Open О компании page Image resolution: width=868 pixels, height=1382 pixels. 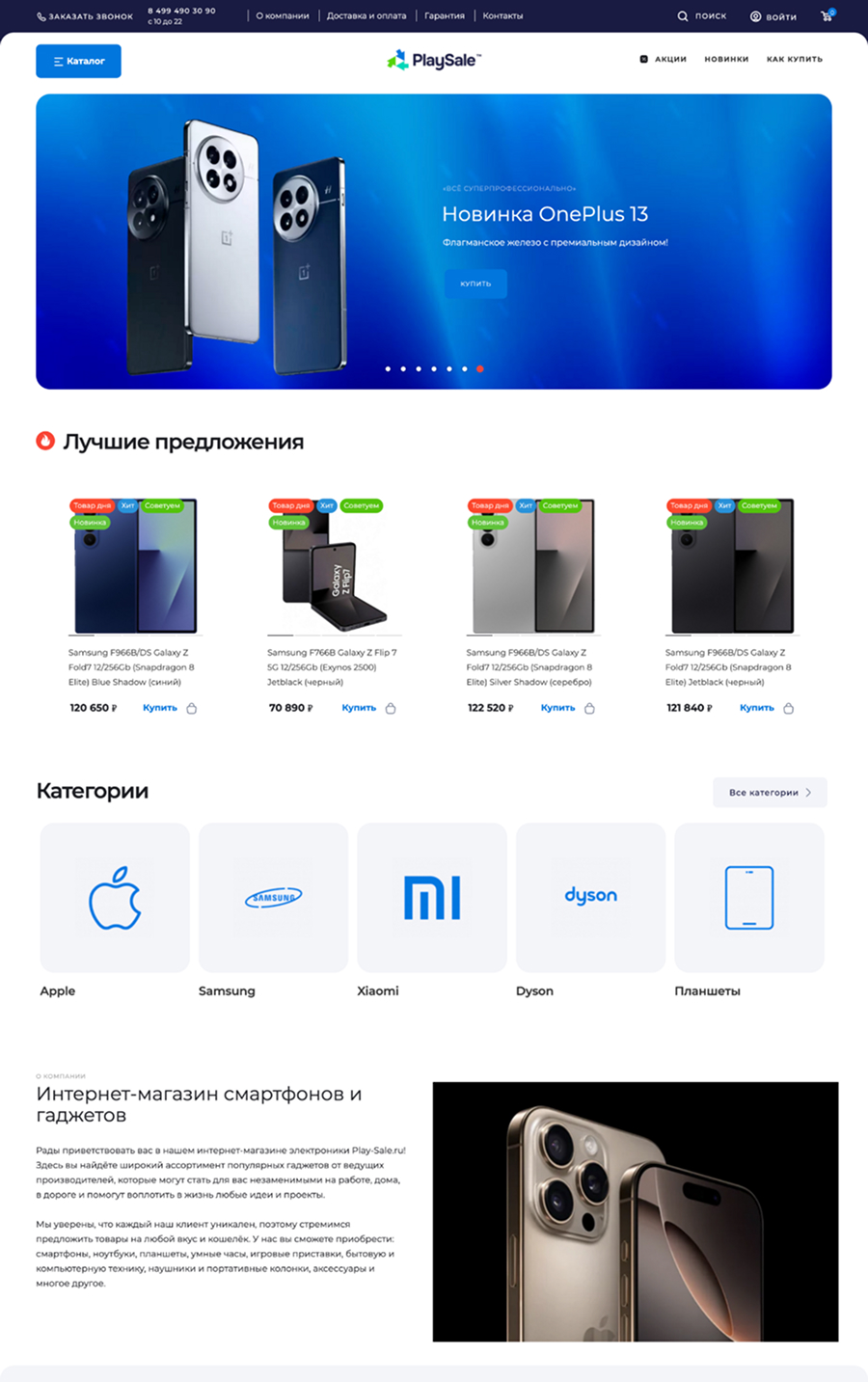(x=283, y=16)
